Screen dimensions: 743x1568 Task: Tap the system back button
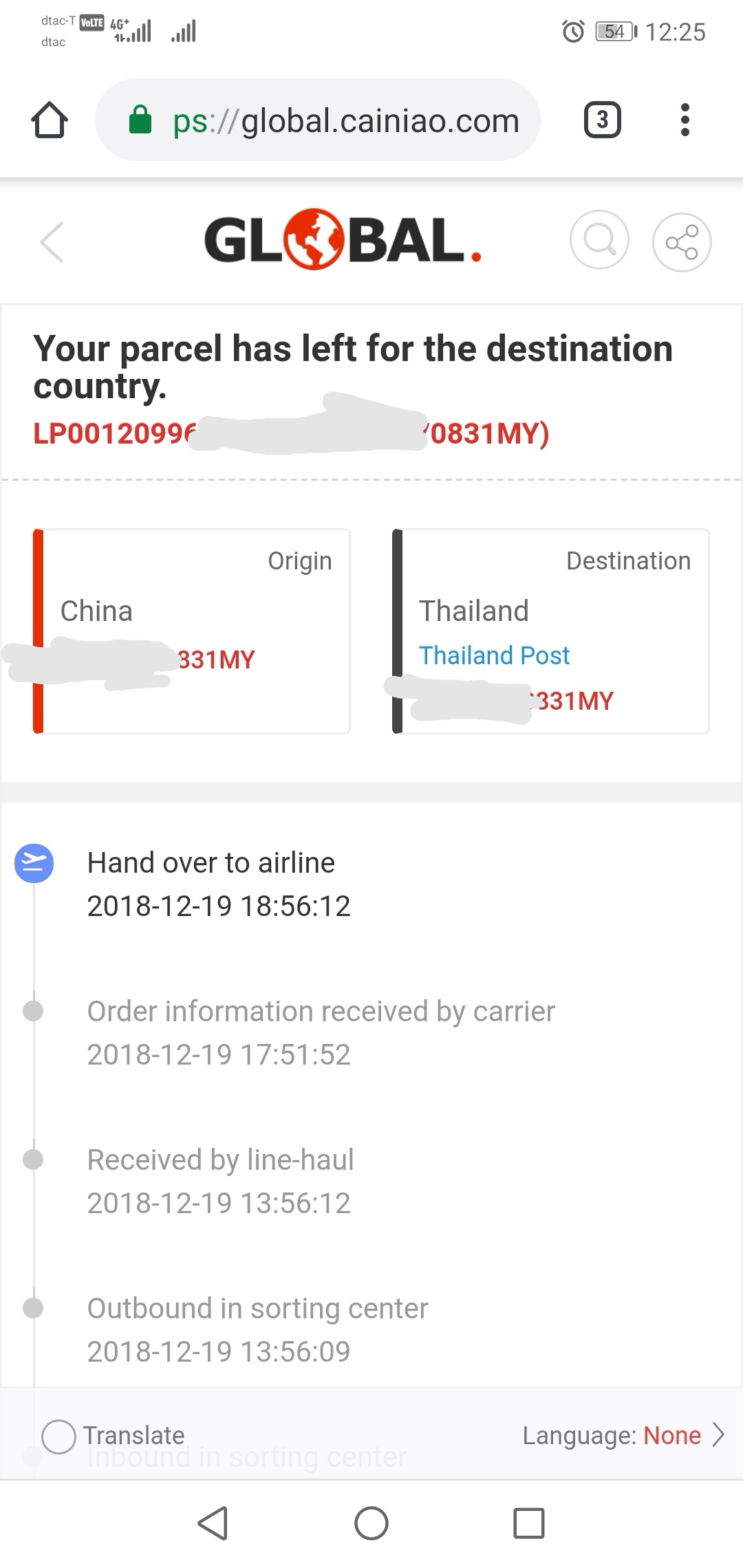point(213,1523)
